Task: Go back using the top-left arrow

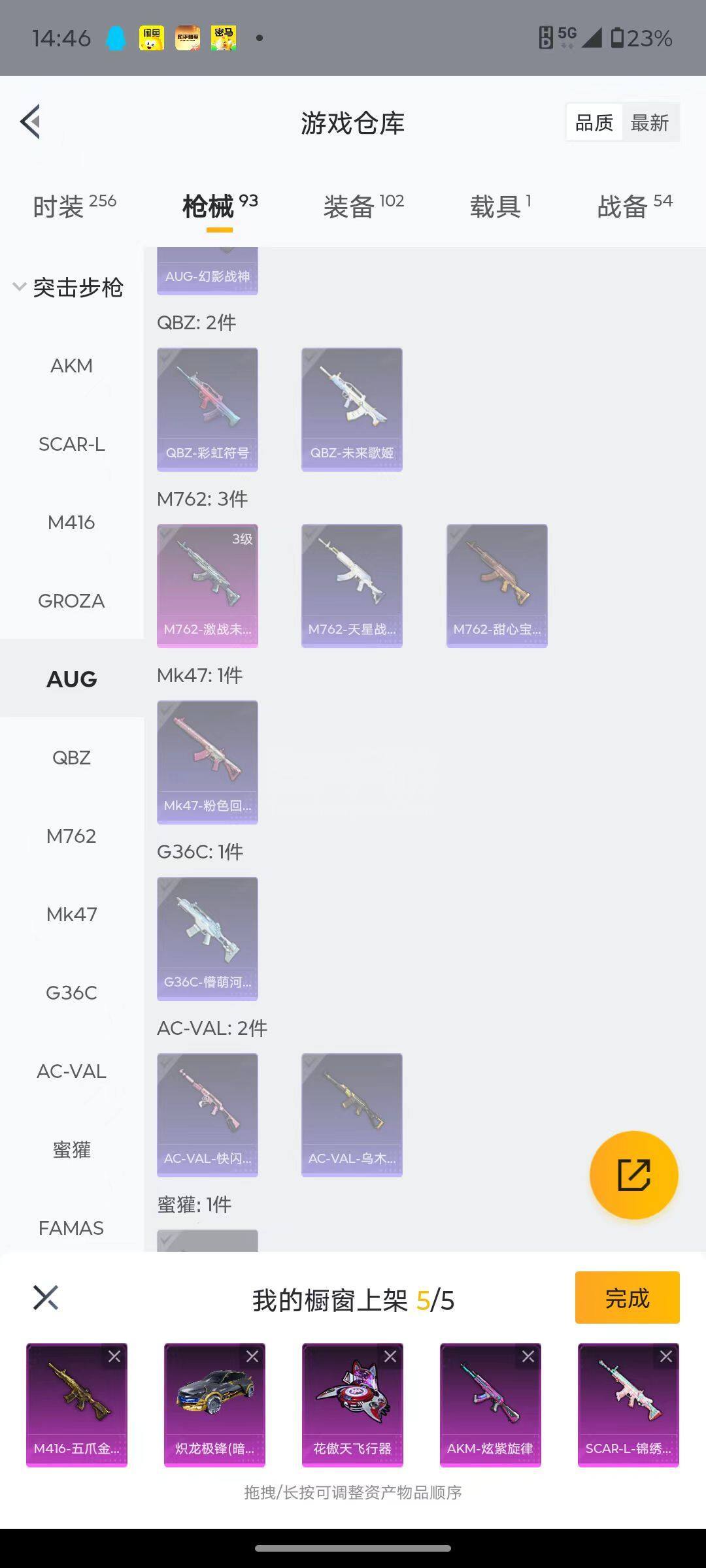Action: pyautogui.click(x=31, y=122)
